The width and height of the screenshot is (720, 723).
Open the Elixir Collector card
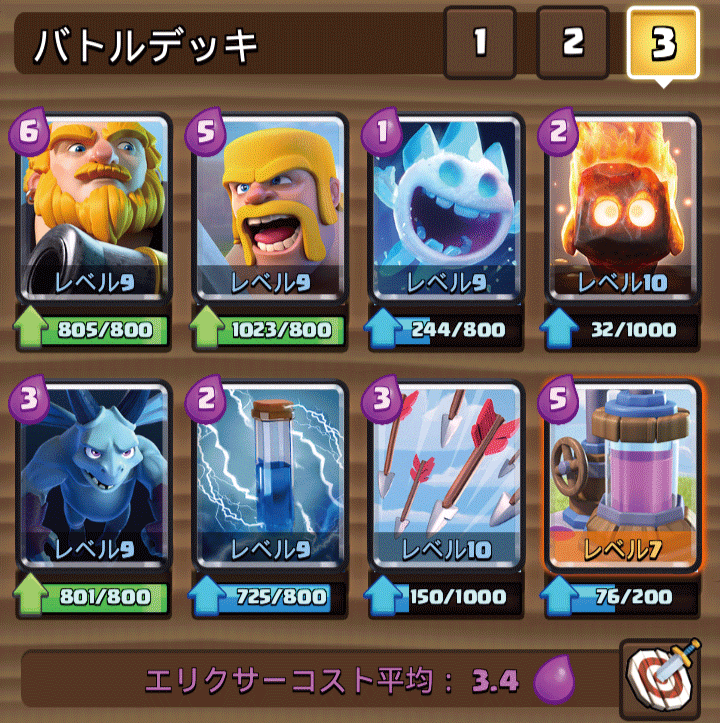pos(621,478)
